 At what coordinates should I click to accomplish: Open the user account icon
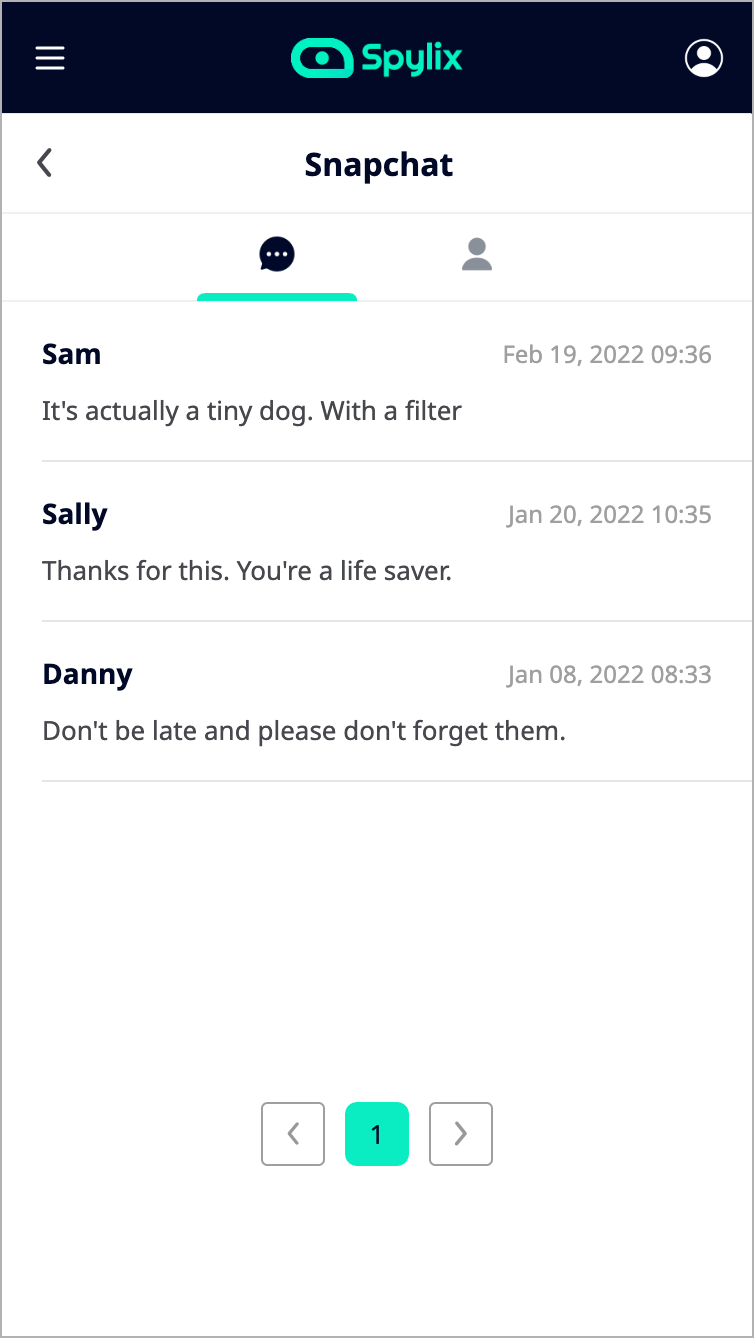703,58
